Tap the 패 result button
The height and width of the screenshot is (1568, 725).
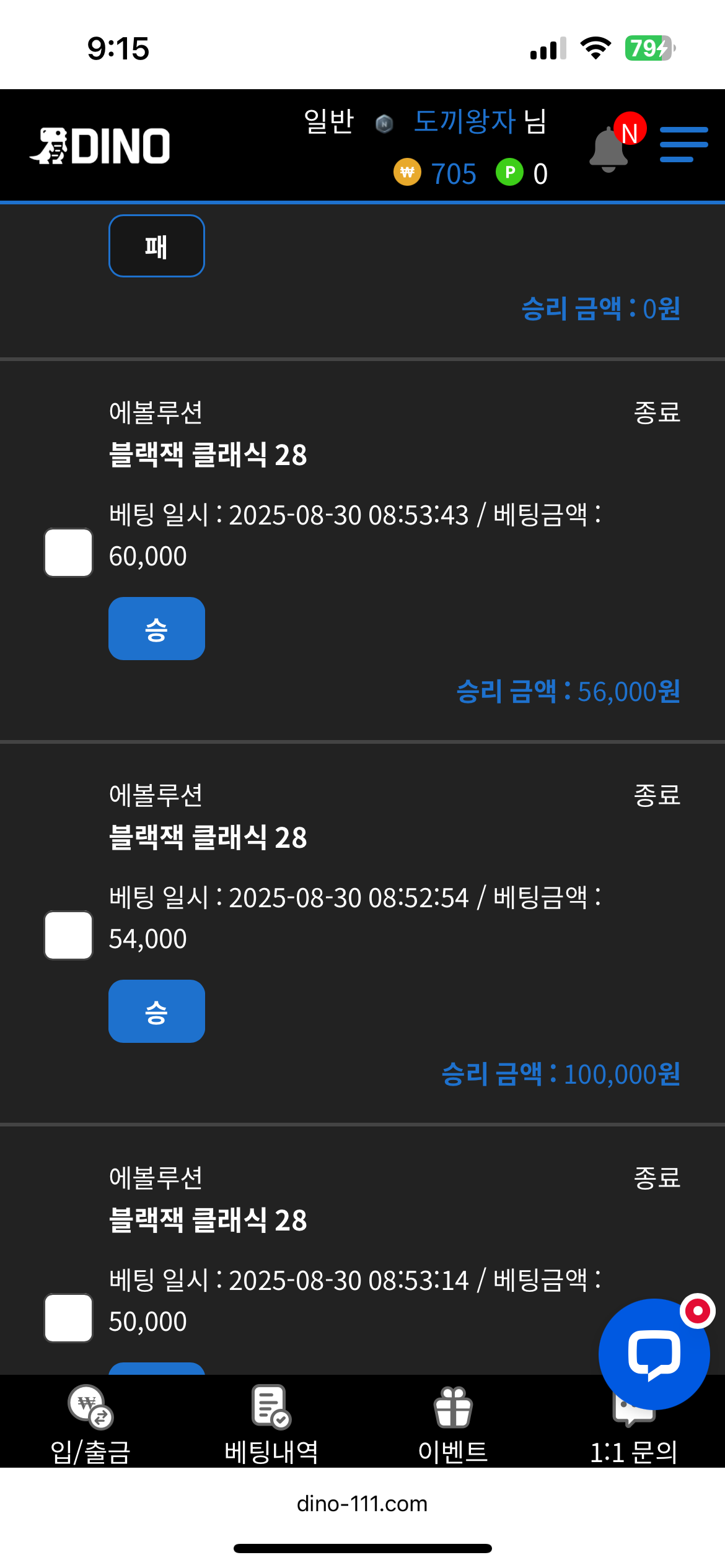pyautogui.click(x=157, y=246)
